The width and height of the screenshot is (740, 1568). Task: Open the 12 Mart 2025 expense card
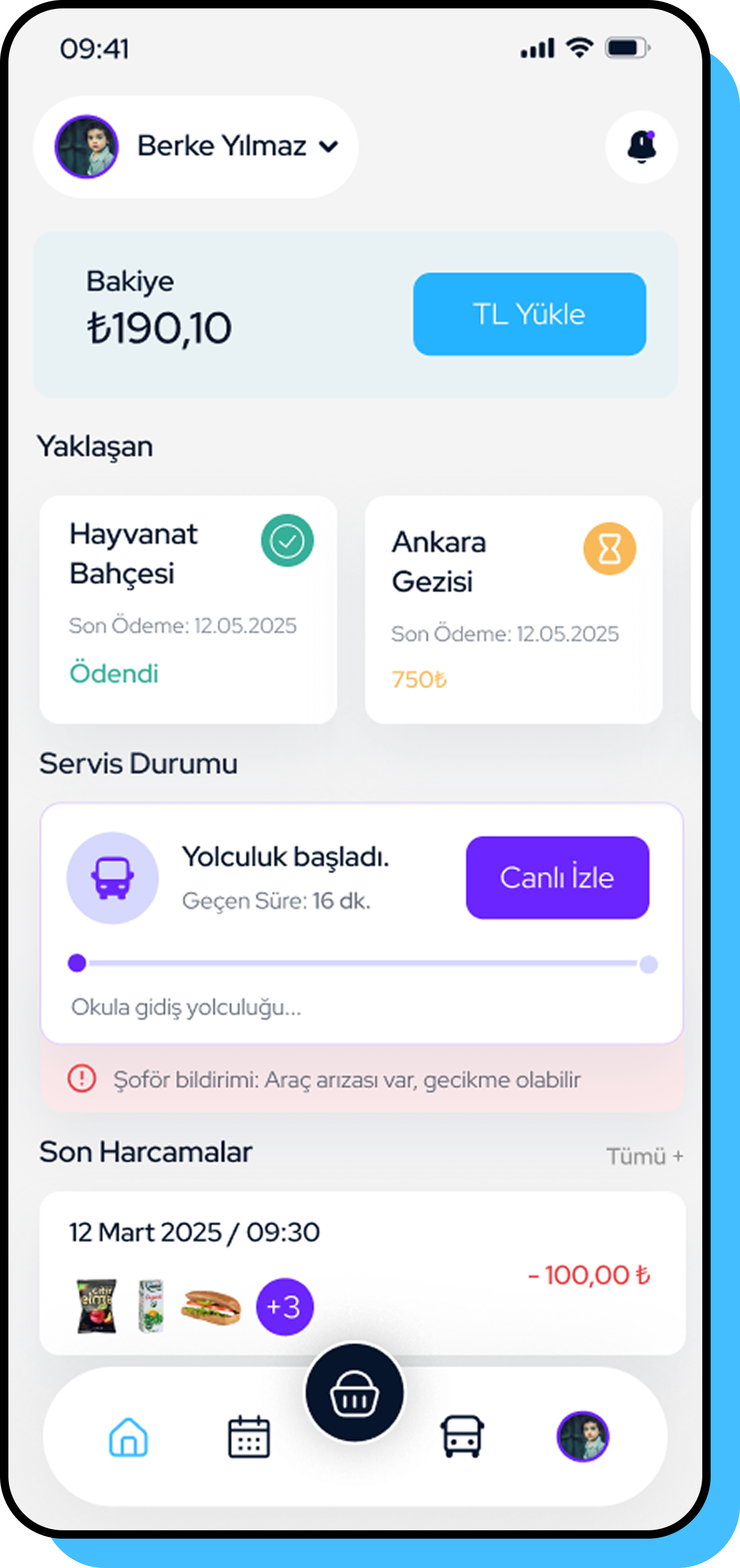coord(362,1272)
